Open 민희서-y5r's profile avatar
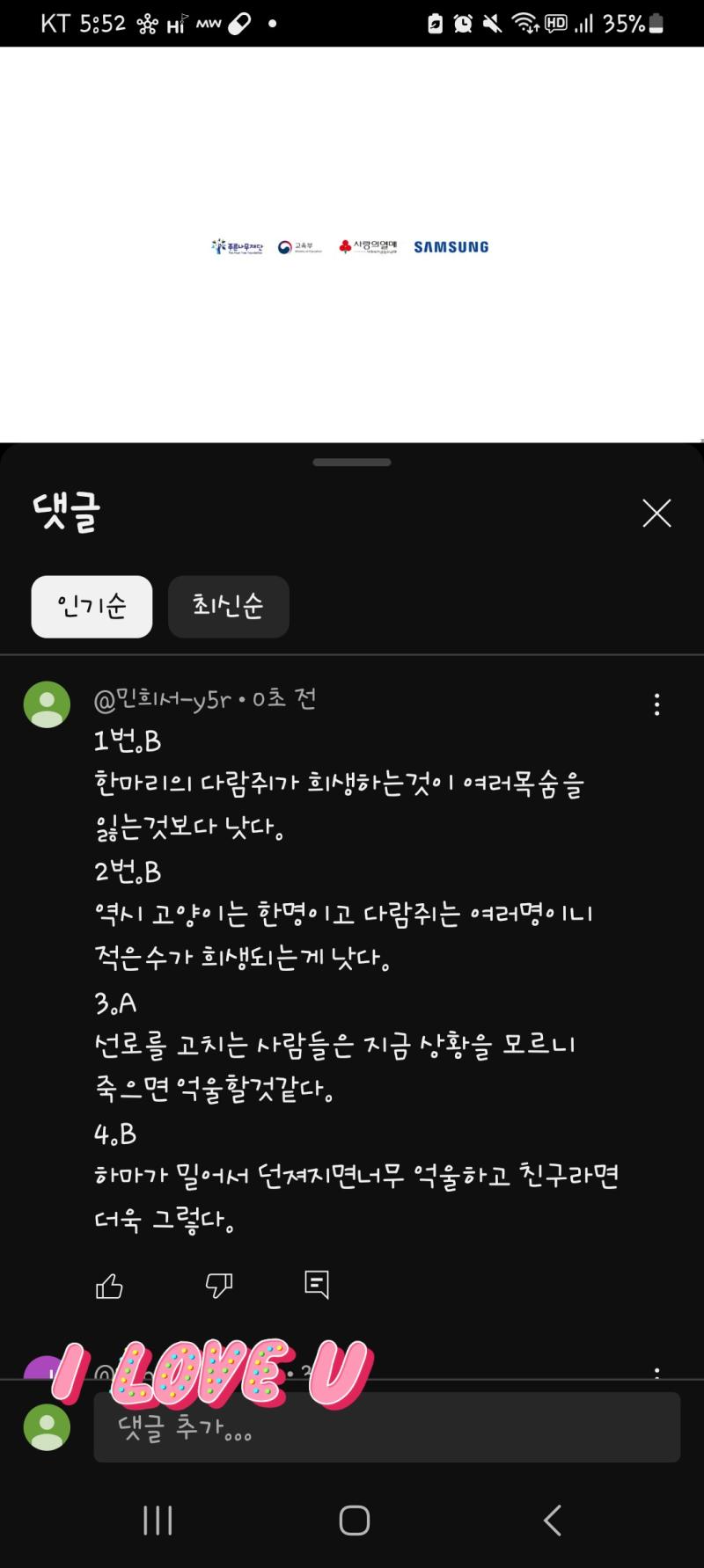The width and height of the screenshot is (704, 1568). coord(47,704)
